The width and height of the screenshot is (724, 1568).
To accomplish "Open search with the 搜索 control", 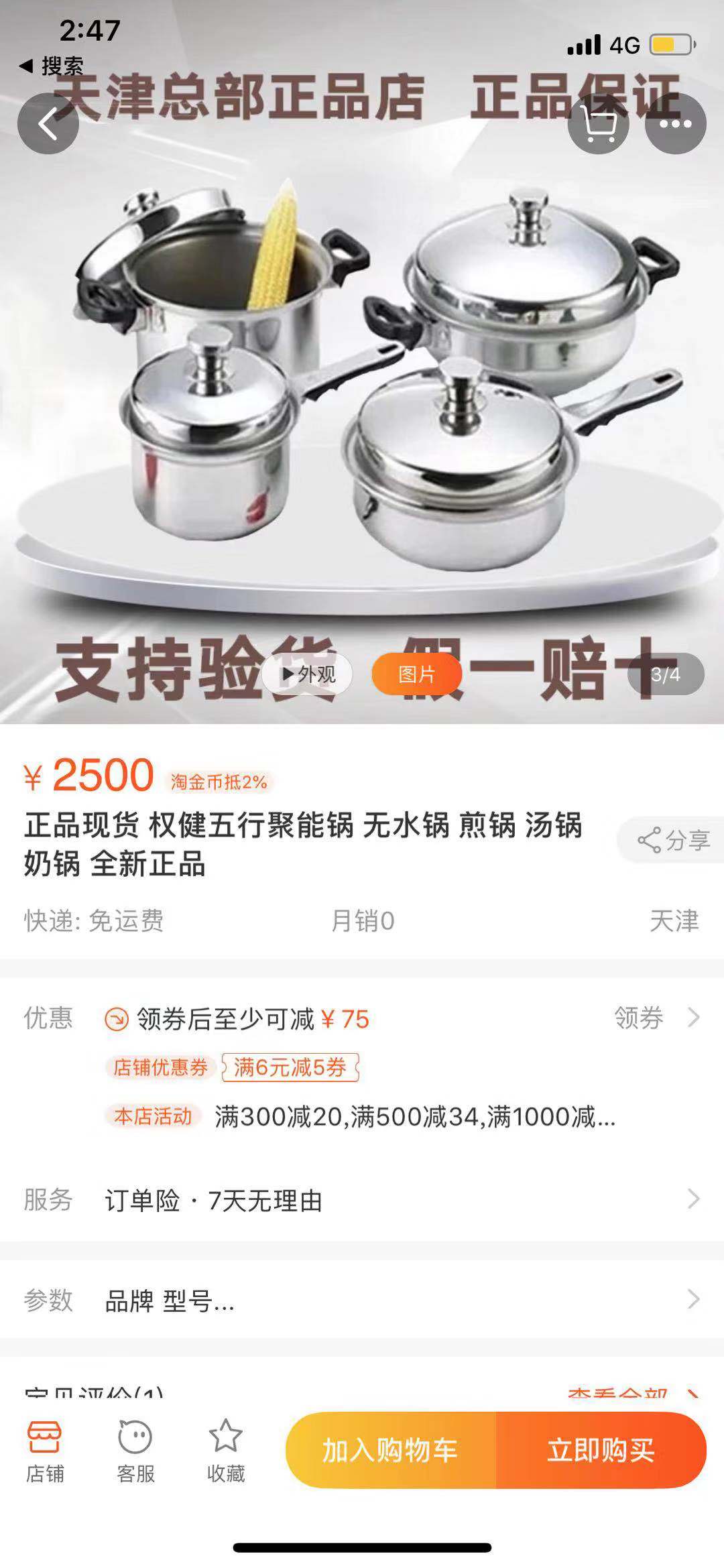I will 54,64.
